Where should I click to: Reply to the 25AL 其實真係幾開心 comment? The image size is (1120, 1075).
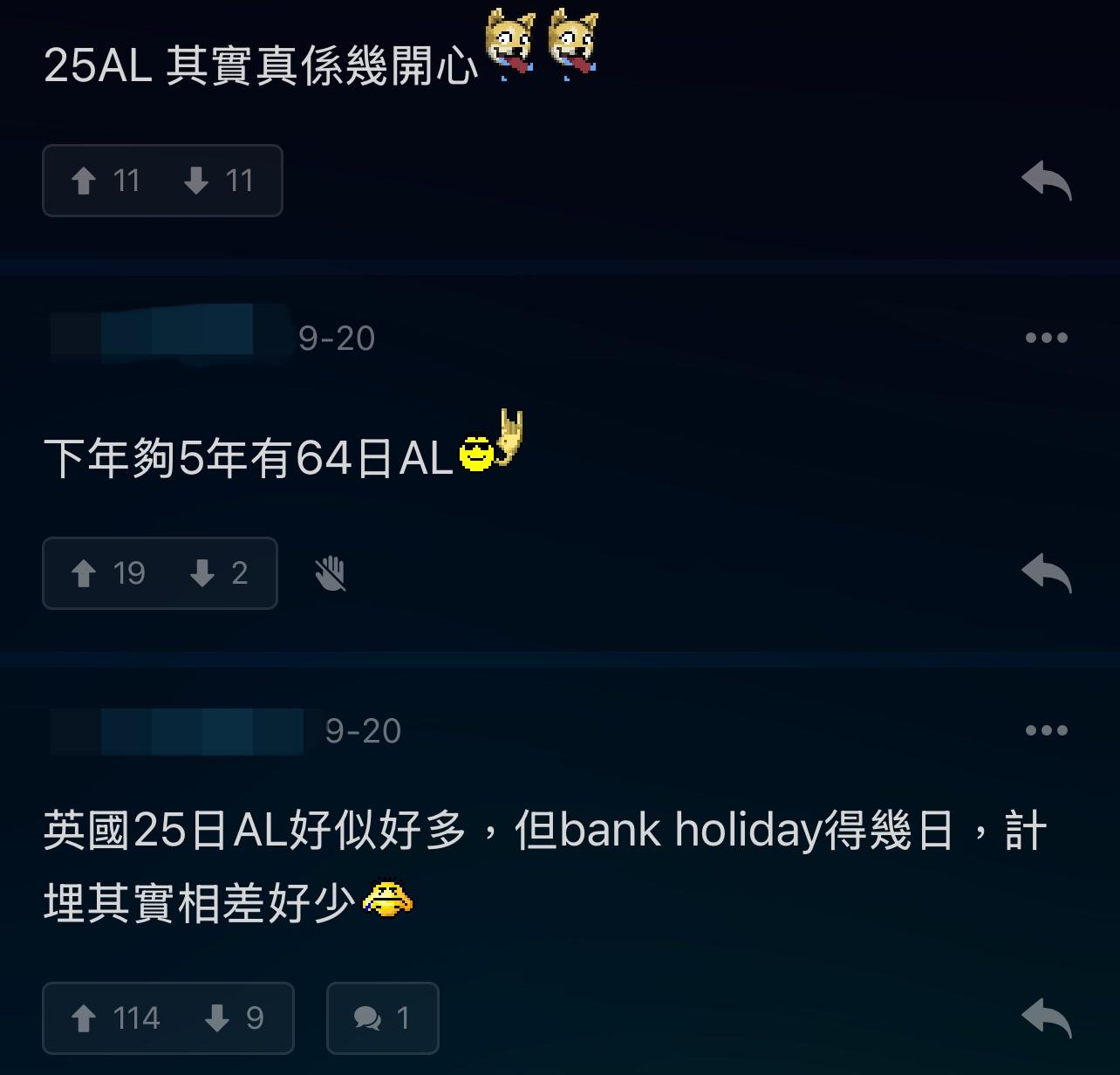(x=1046, y=181)
